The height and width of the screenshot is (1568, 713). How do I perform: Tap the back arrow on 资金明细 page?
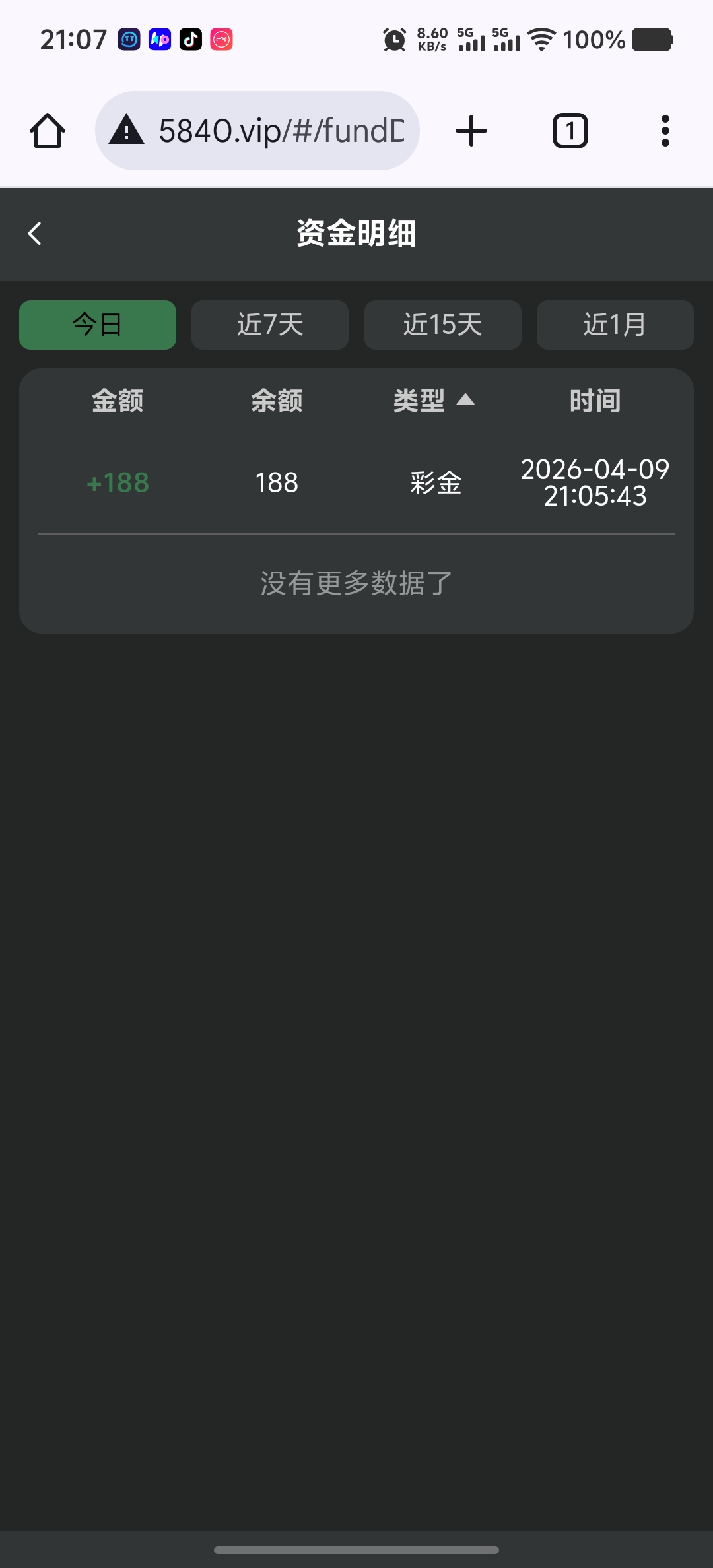35,234
